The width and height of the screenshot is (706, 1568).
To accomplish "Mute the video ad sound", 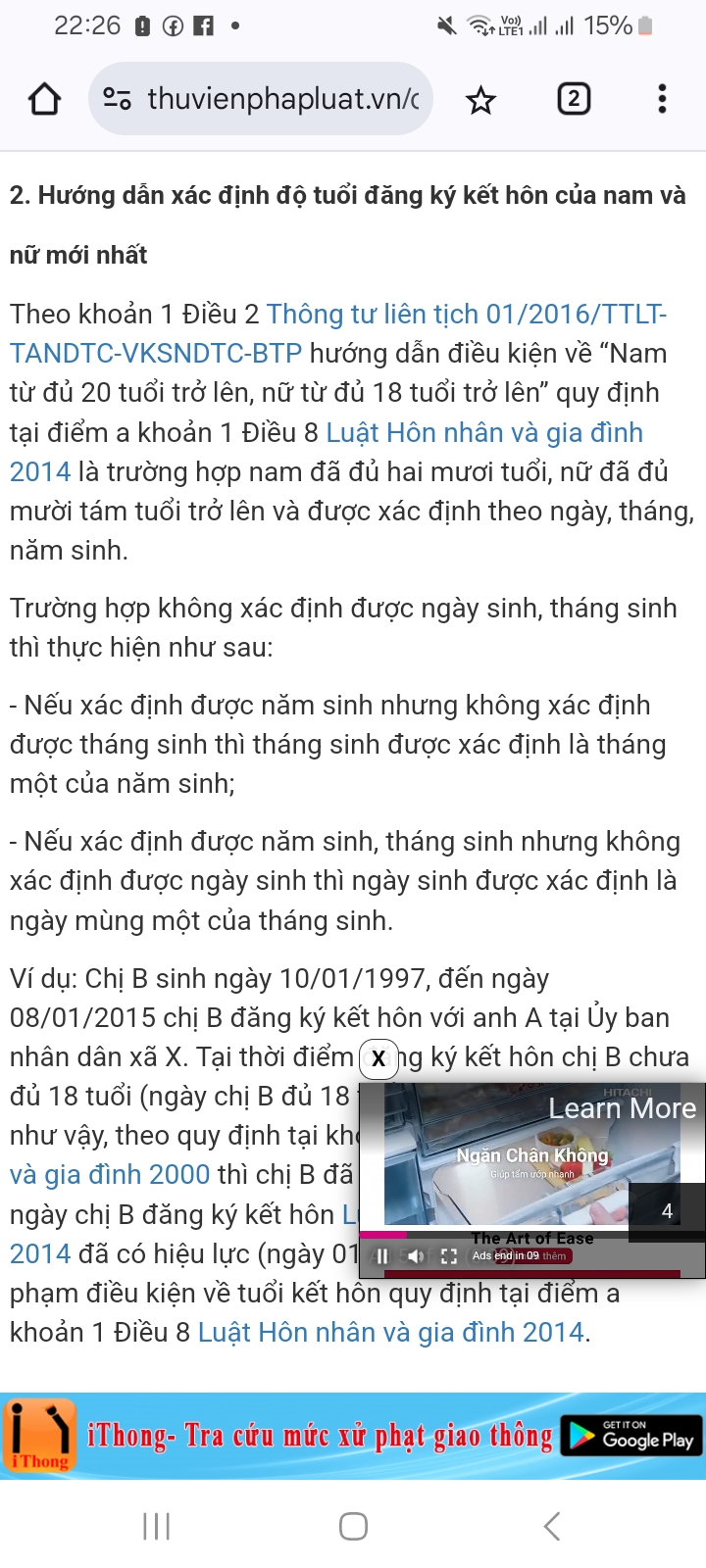I will (x=416, y=1256).
